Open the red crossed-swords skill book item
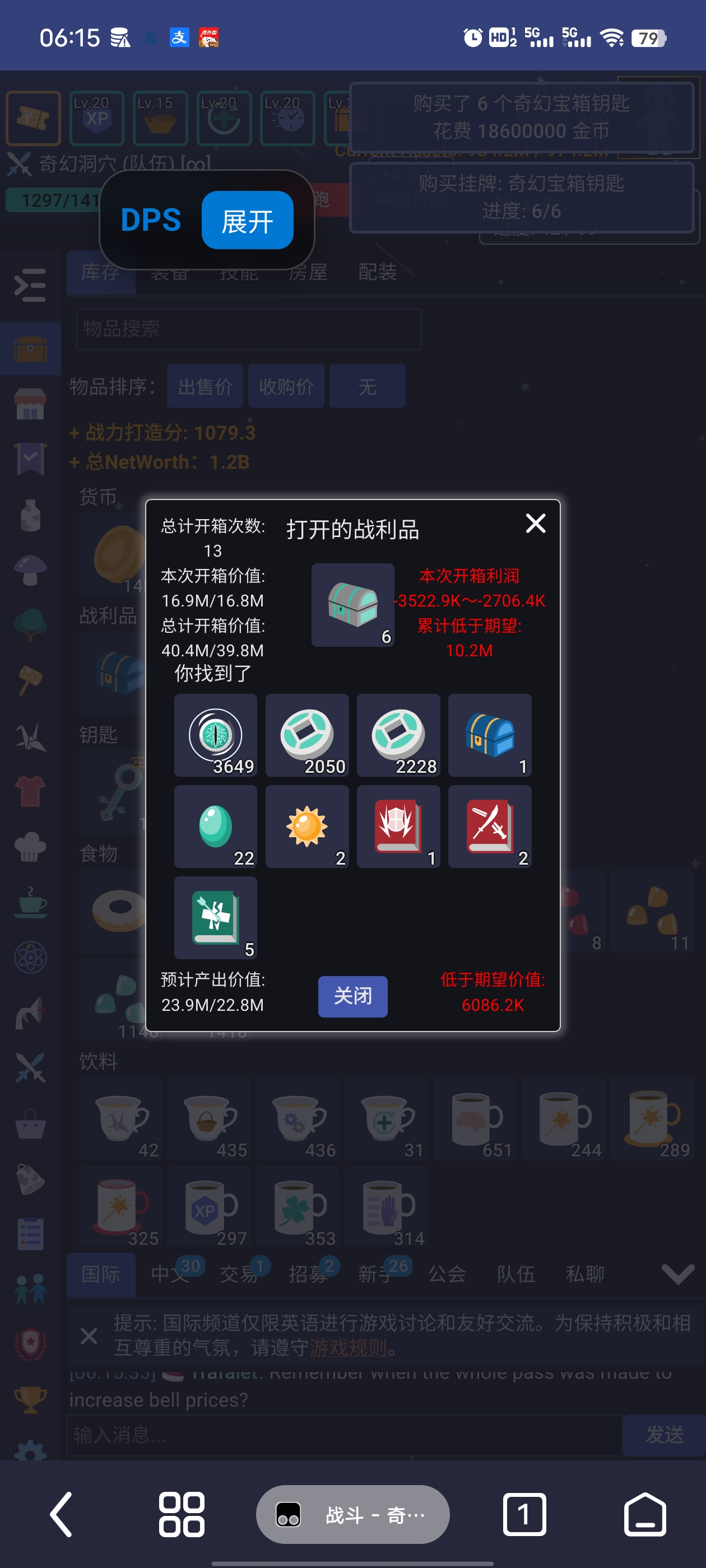Image resolution: width=706 pixels, height=1568 pixels. (x=489, y=826)
